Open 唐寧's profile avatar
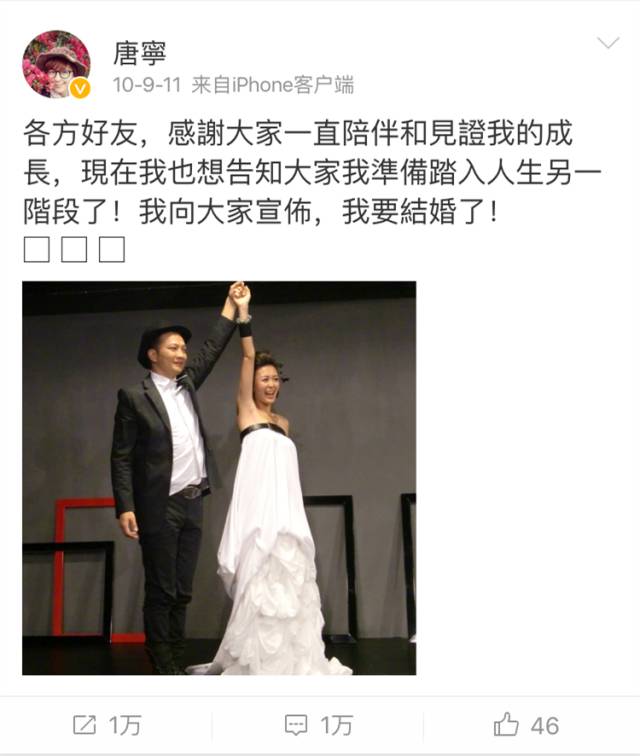Image resolution: width=640 pixels, height=756 pixels. 57,64
